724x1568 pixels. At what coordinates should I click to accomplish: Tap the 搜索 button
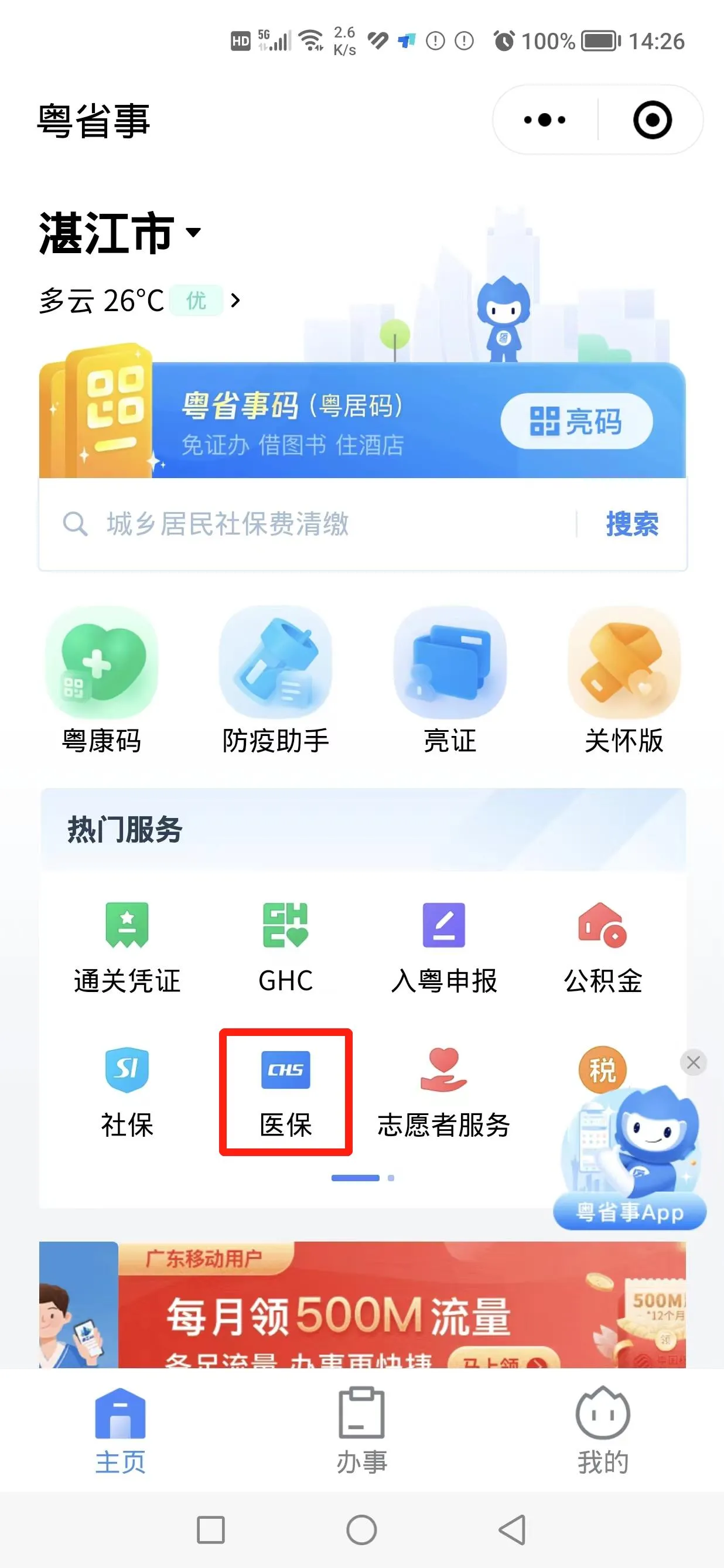(x=632, y=524)
